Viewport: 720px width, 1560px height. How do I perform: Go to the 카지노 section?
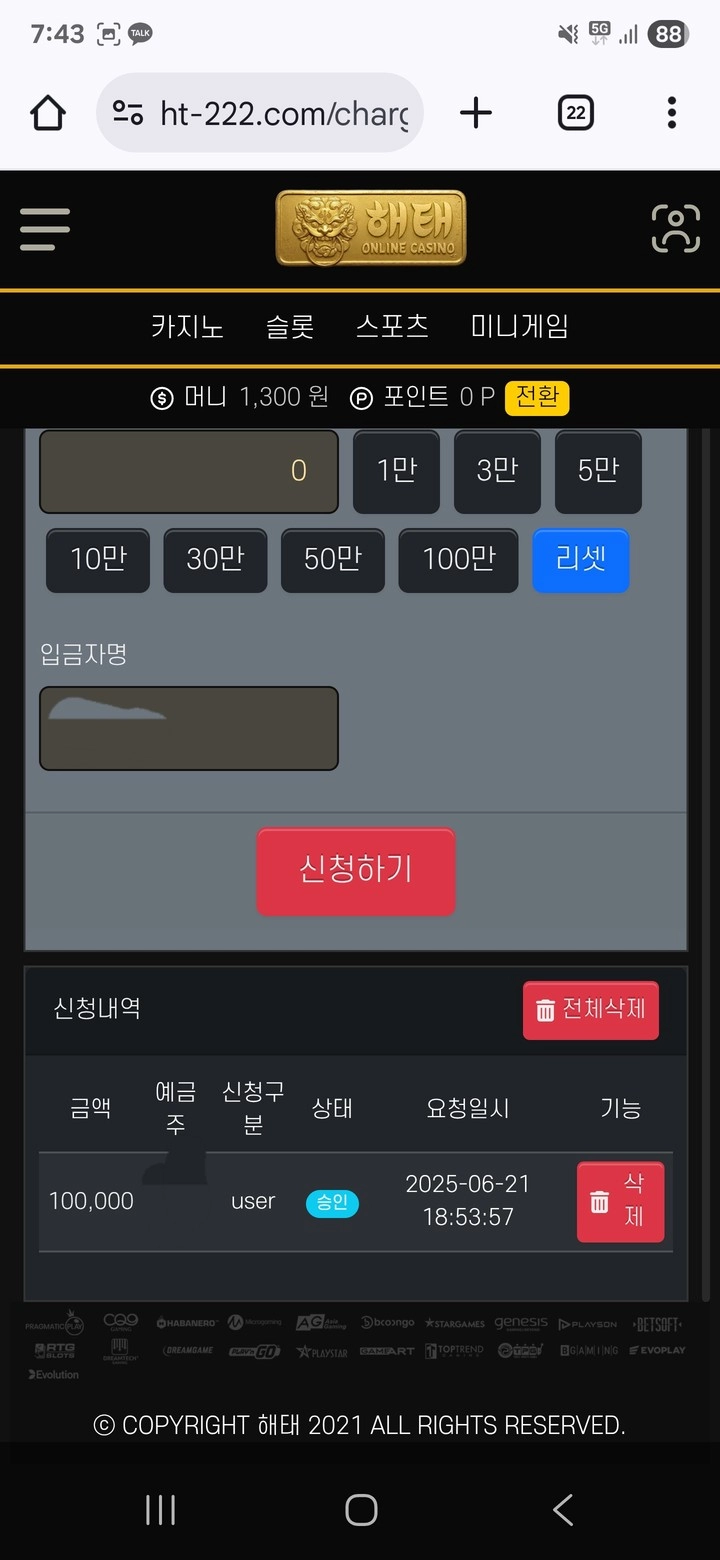point(187,327)
